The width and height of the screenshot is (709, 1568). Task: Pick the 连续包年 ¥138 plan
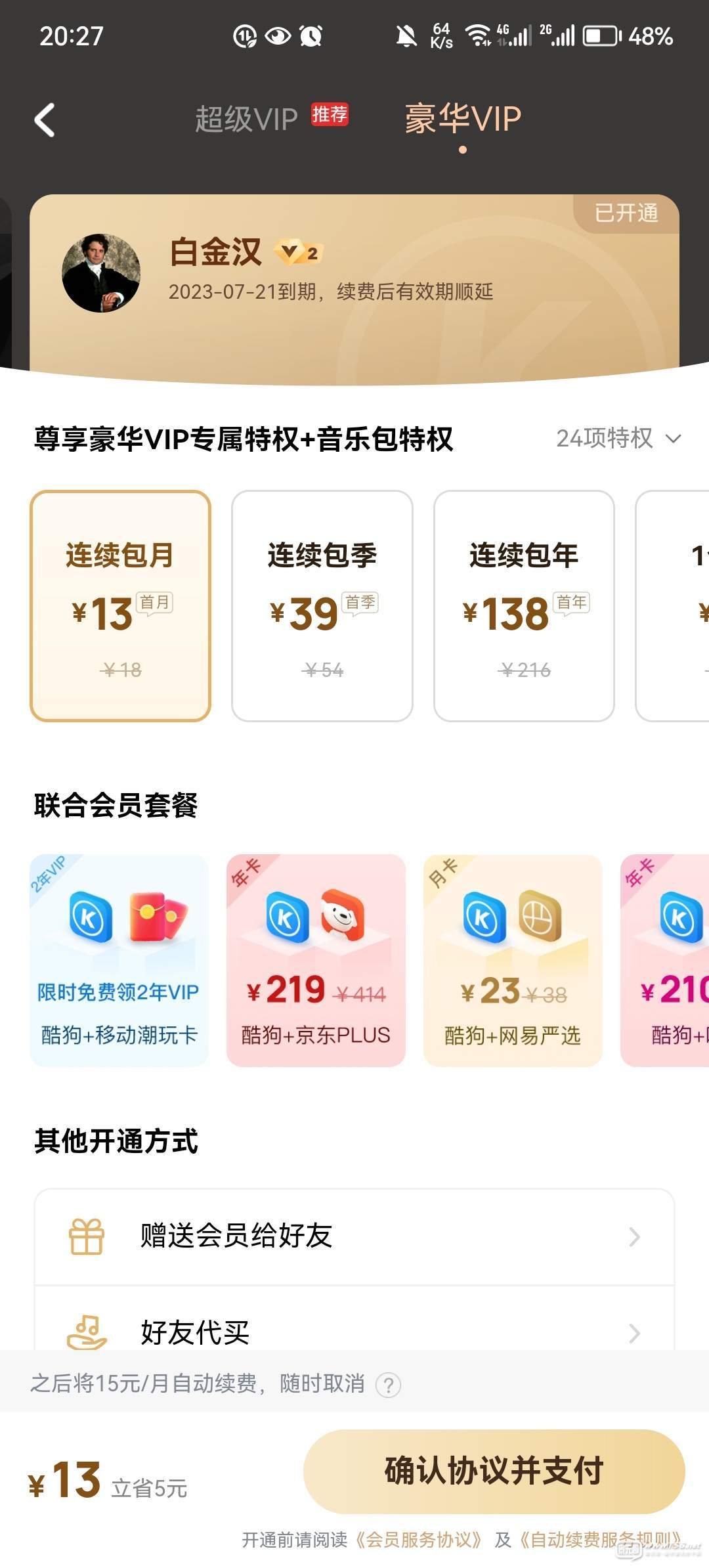[524, 605]
